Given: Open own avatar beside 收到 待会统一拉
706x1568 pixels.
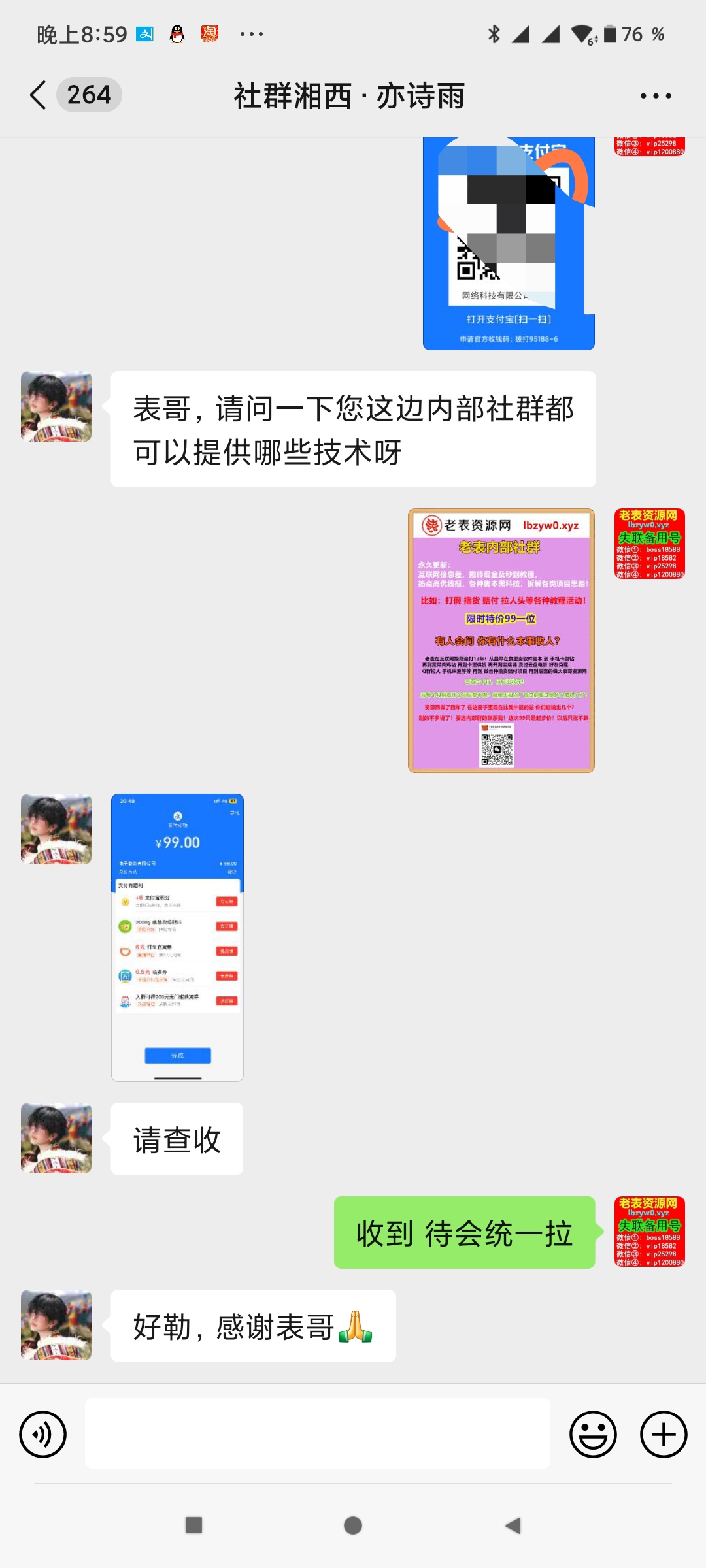Looking at the screenshot, I should (x=649, y=1231).
